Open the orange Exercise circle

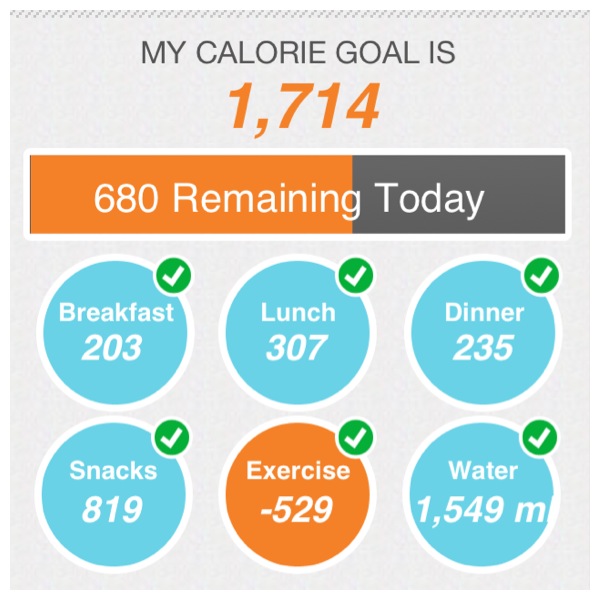(298, 492)
